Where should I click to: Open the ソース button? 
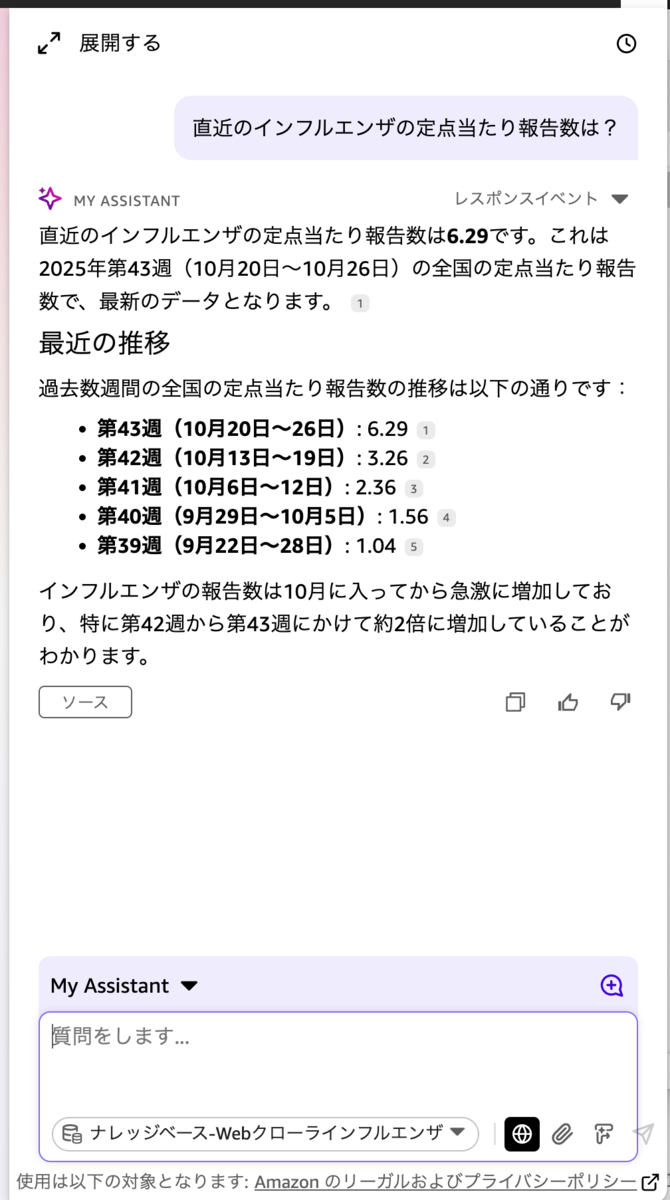tap(86, 702)
